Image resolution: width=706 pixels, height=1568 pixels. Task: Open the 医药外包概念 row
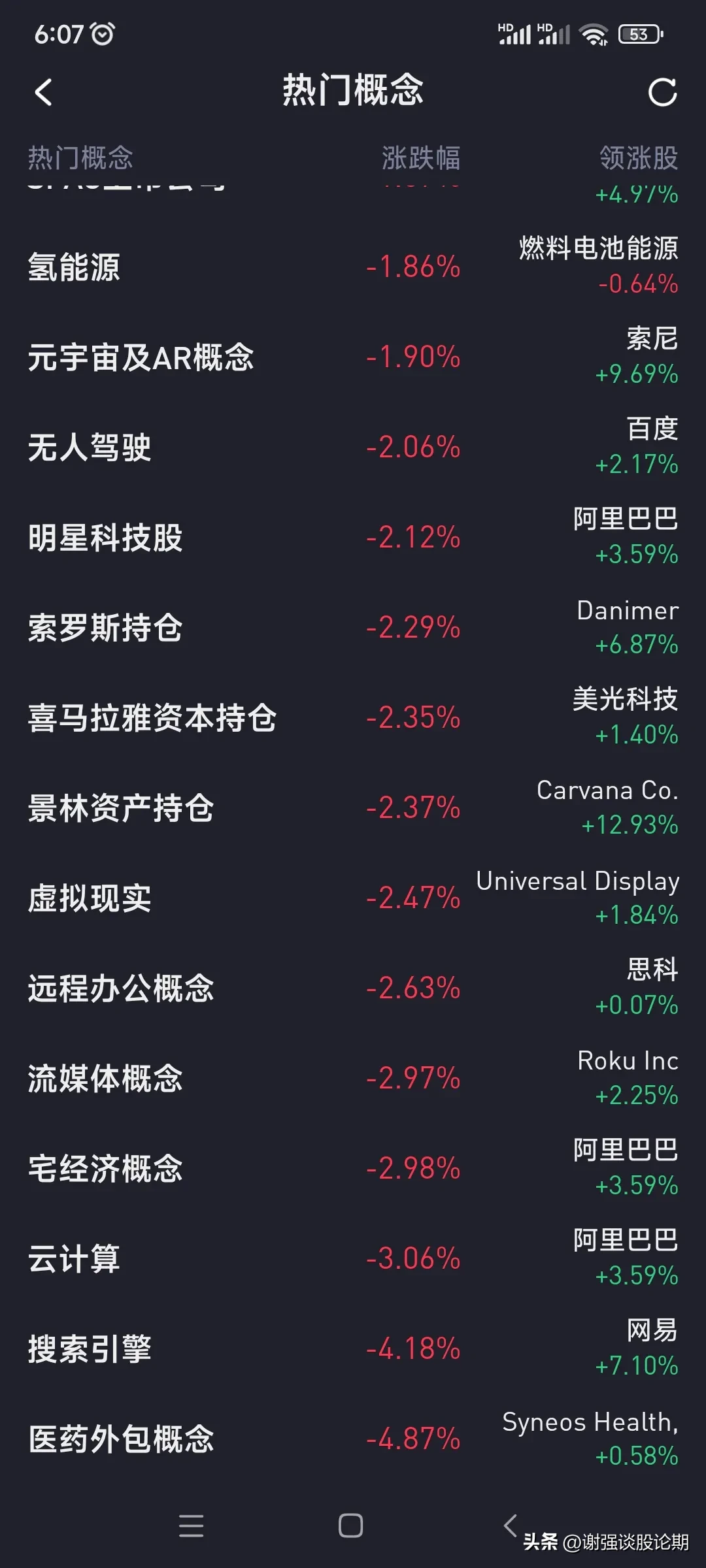click(x=353, y=1439)
